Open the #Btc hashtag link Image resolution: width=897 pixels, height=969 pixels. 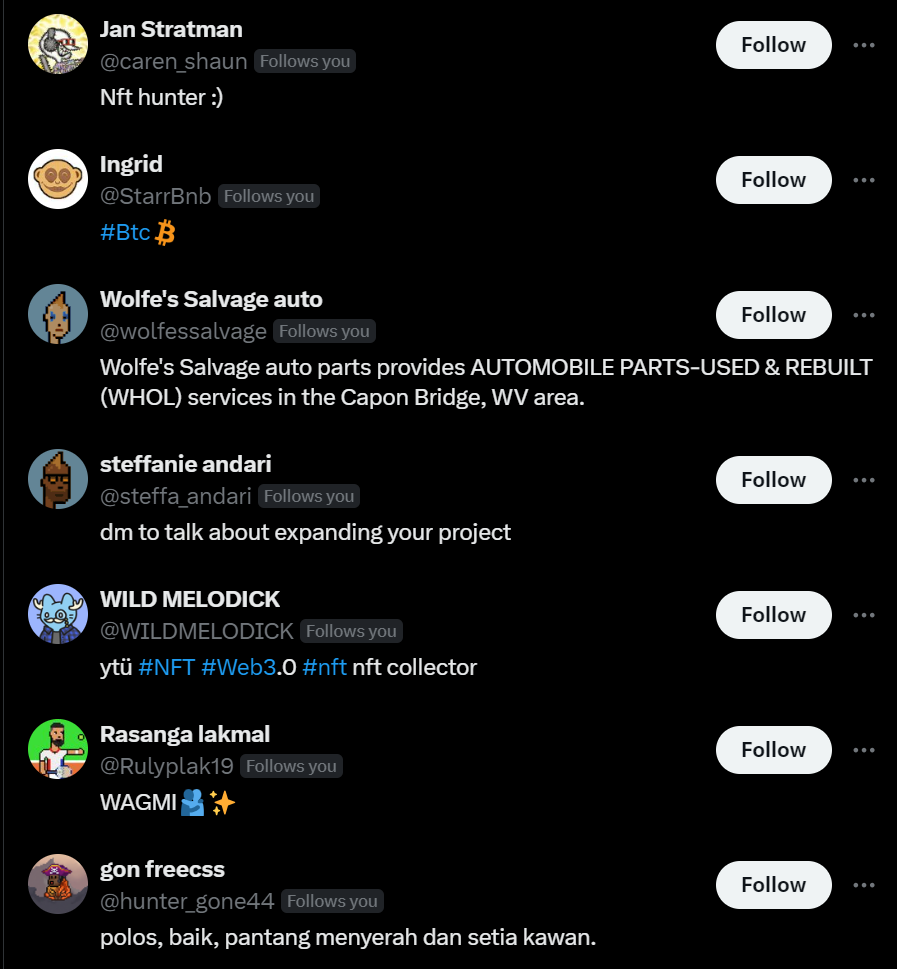tap(125, 233)
